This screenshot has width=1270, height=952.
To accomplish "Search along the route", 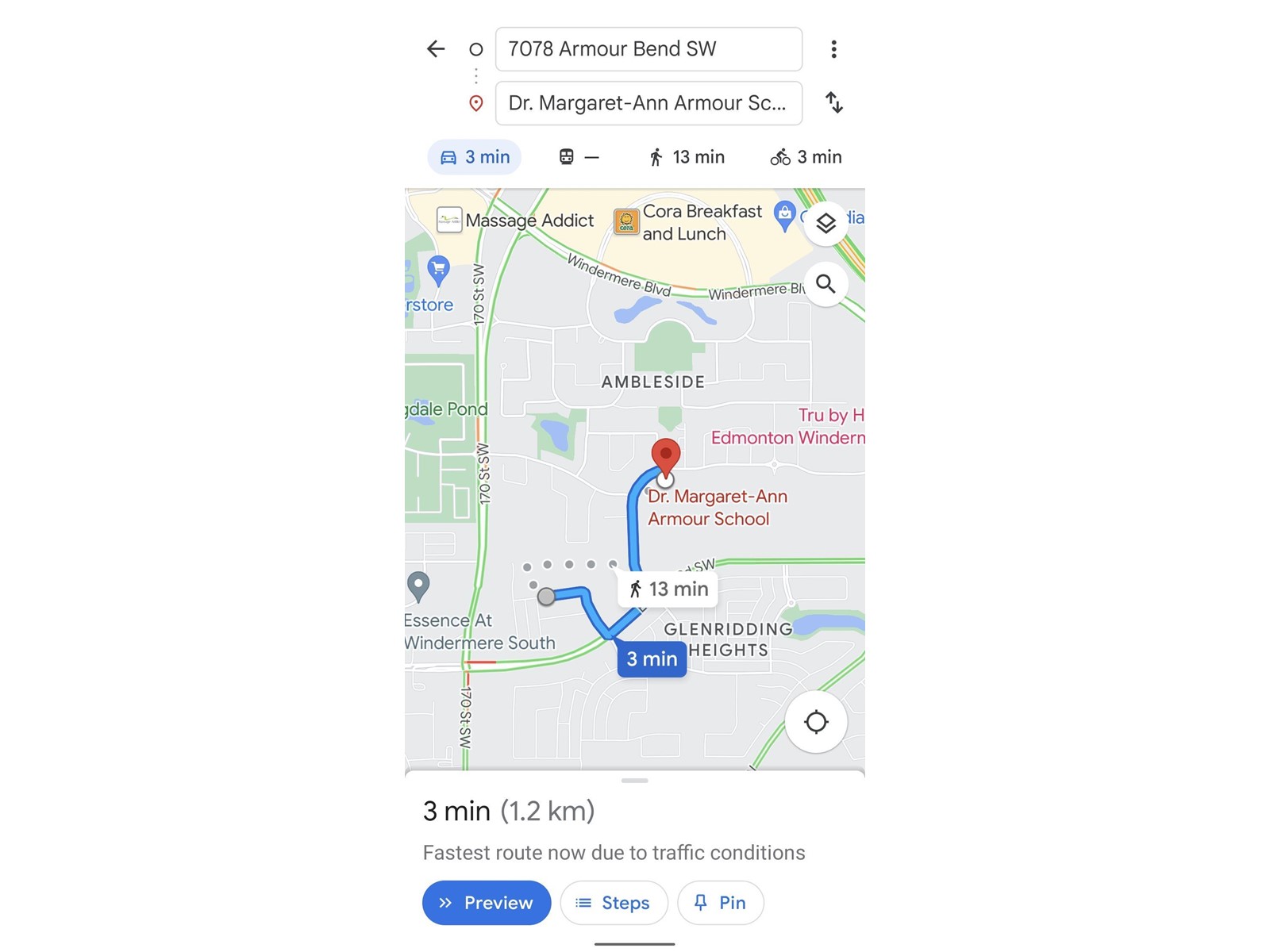I will pyautogui.click(x=825, y=284).
